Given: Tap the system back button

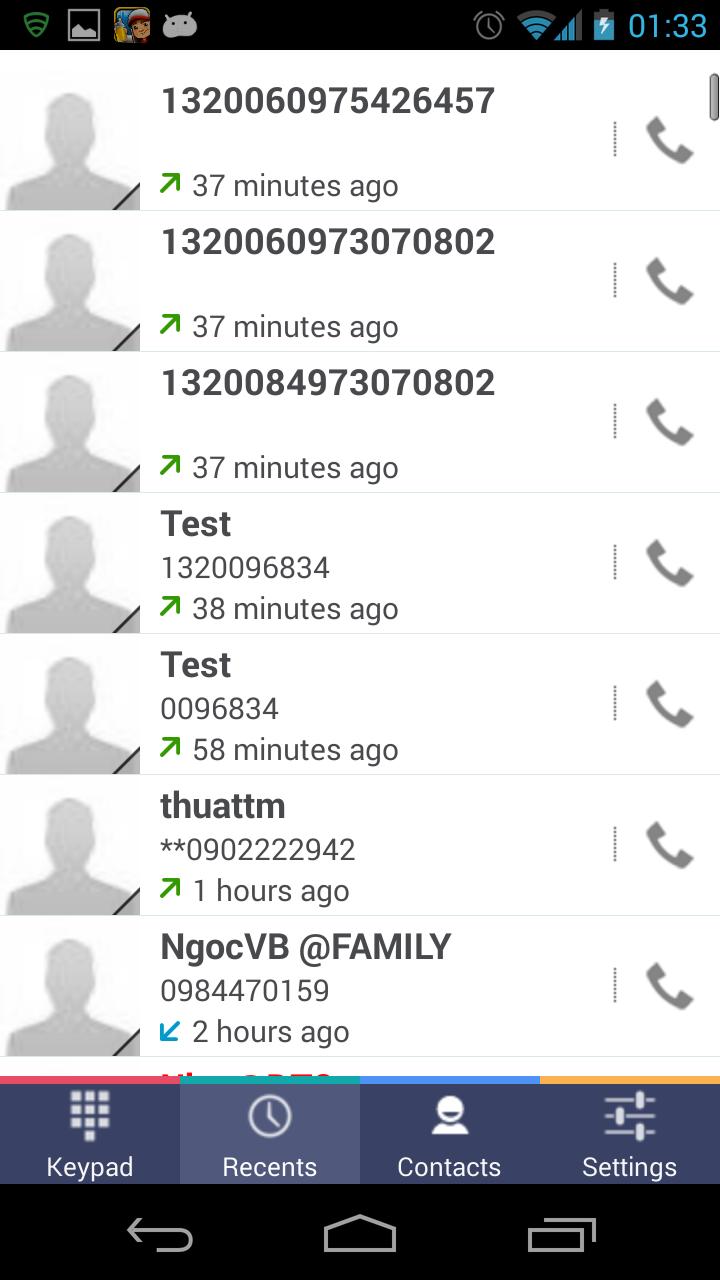Looking at the screenshot, I should [160, 1235].
